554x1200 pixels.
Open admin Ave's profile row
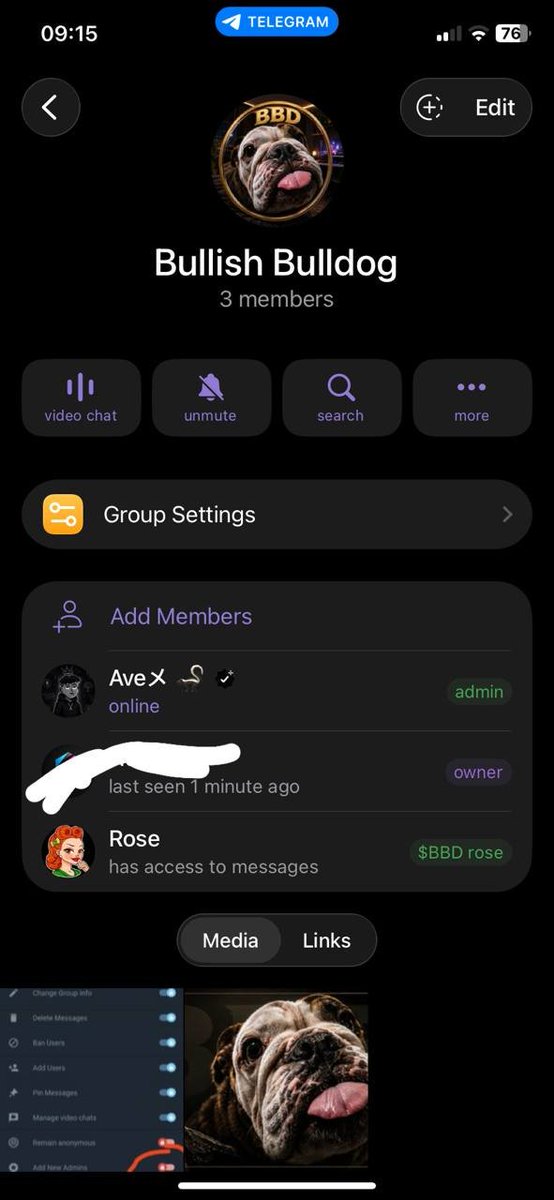point(277,691)
